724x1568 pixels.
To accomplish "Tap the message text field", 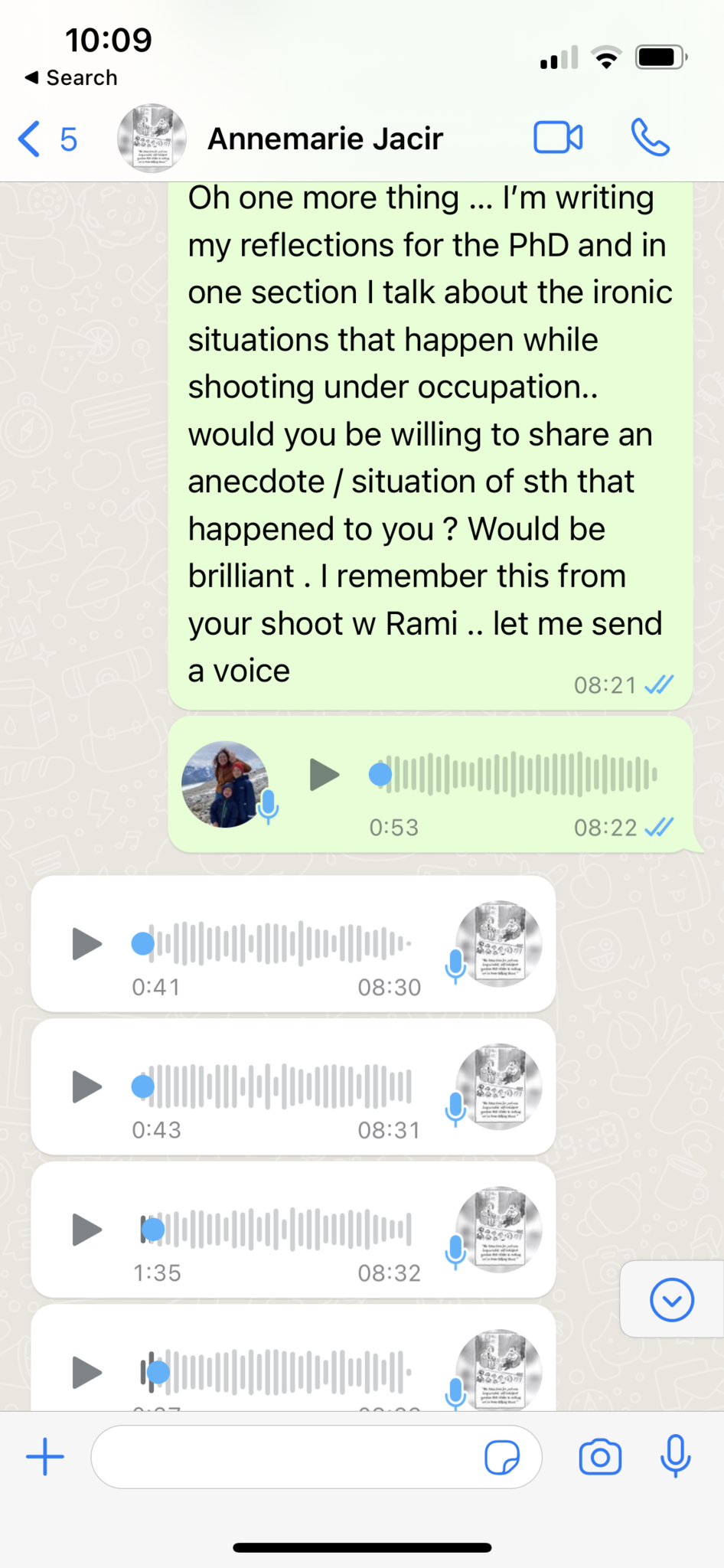I will [x=283, y=1456].
